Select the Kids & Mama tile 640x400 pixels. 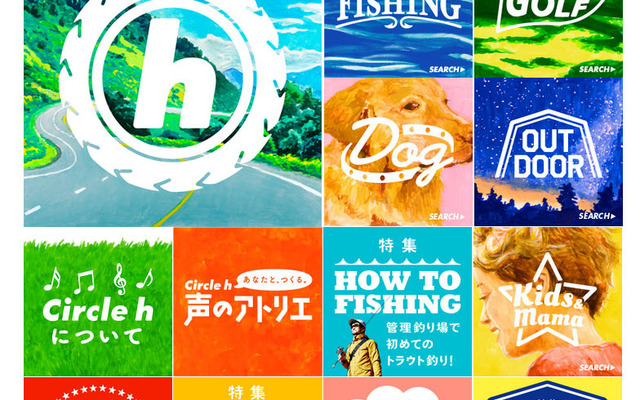click(x=546, y=302)
